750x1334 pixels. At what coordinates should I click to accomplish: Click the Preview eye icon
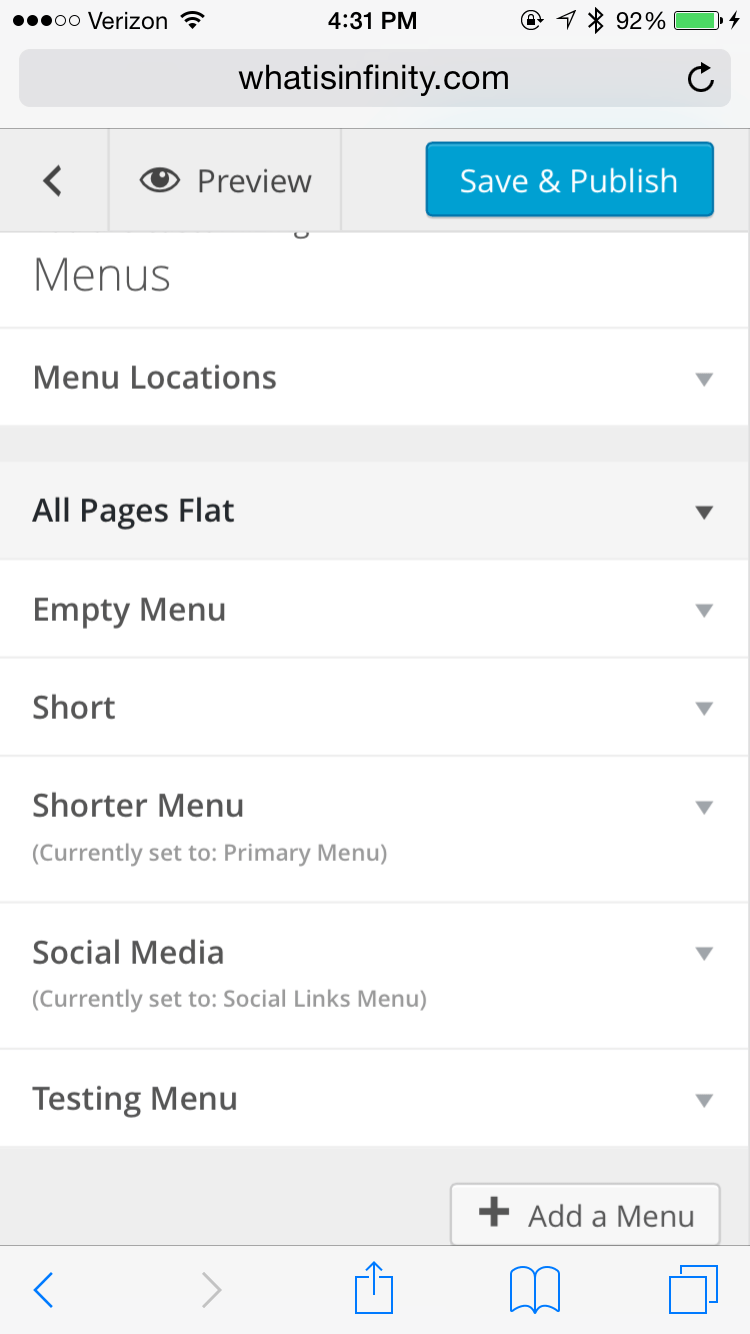[x=159, y=180]
